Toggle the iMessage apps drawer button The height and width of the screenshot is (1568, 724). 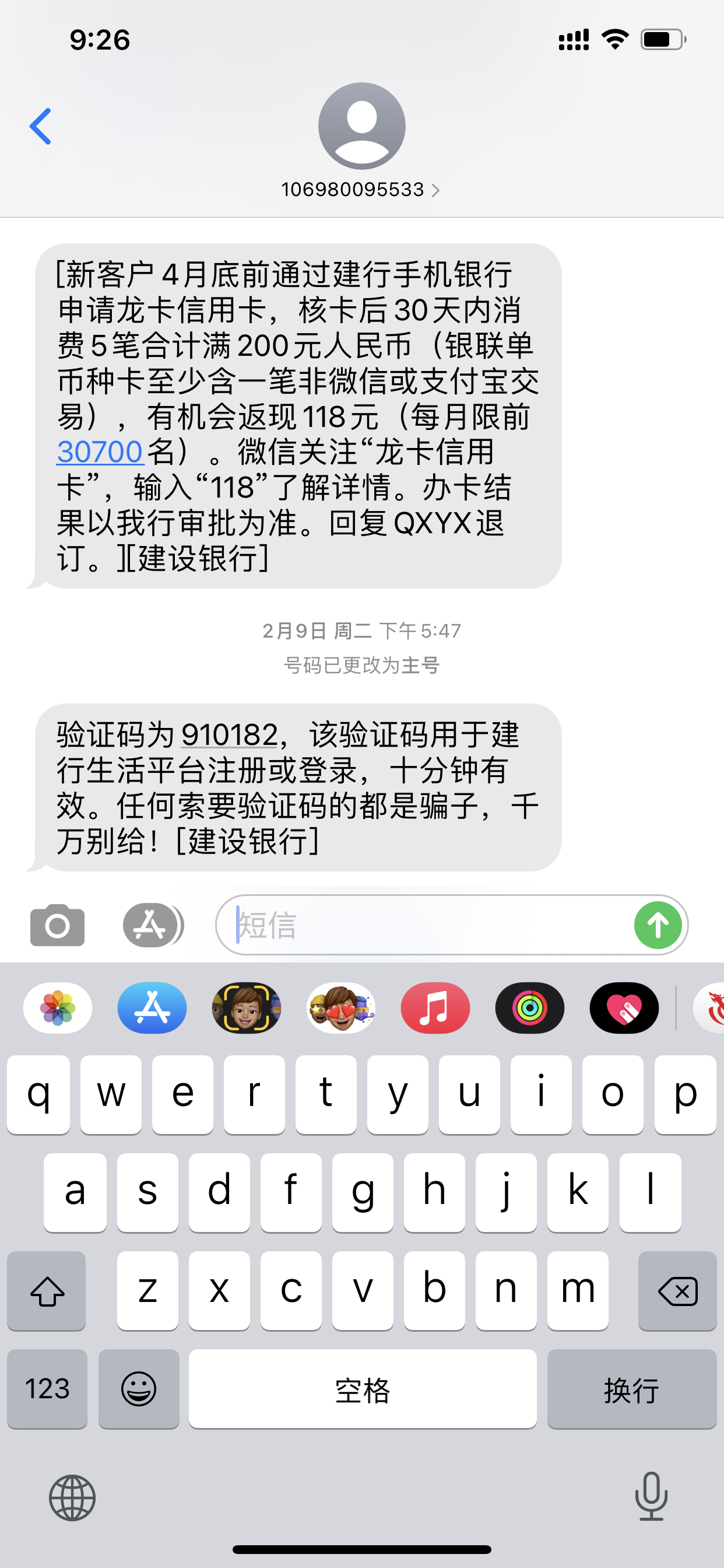click(x=152, y=925)
